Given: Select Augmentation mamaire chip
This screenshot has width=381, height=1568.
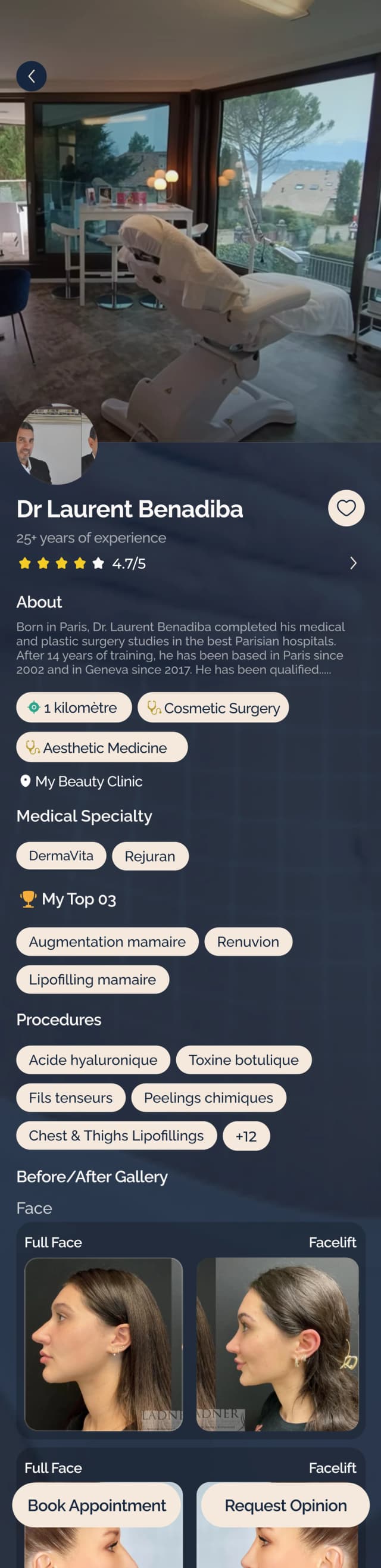Looking at the screenshot, I should 107,941.
